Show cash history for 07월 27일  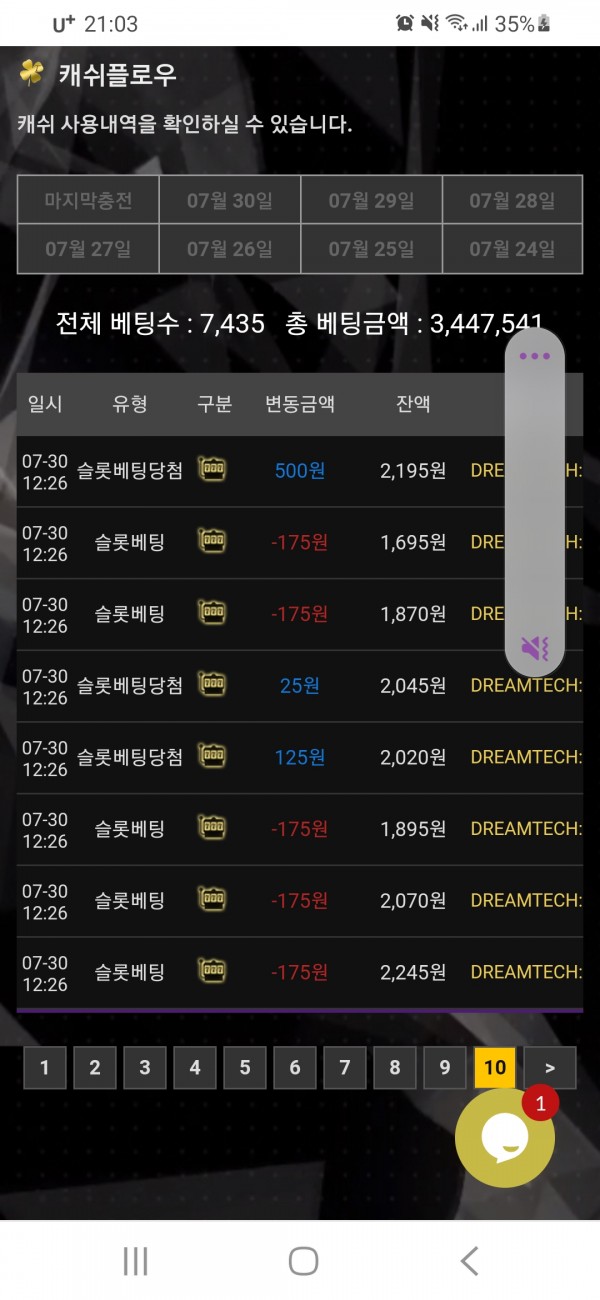88,249
